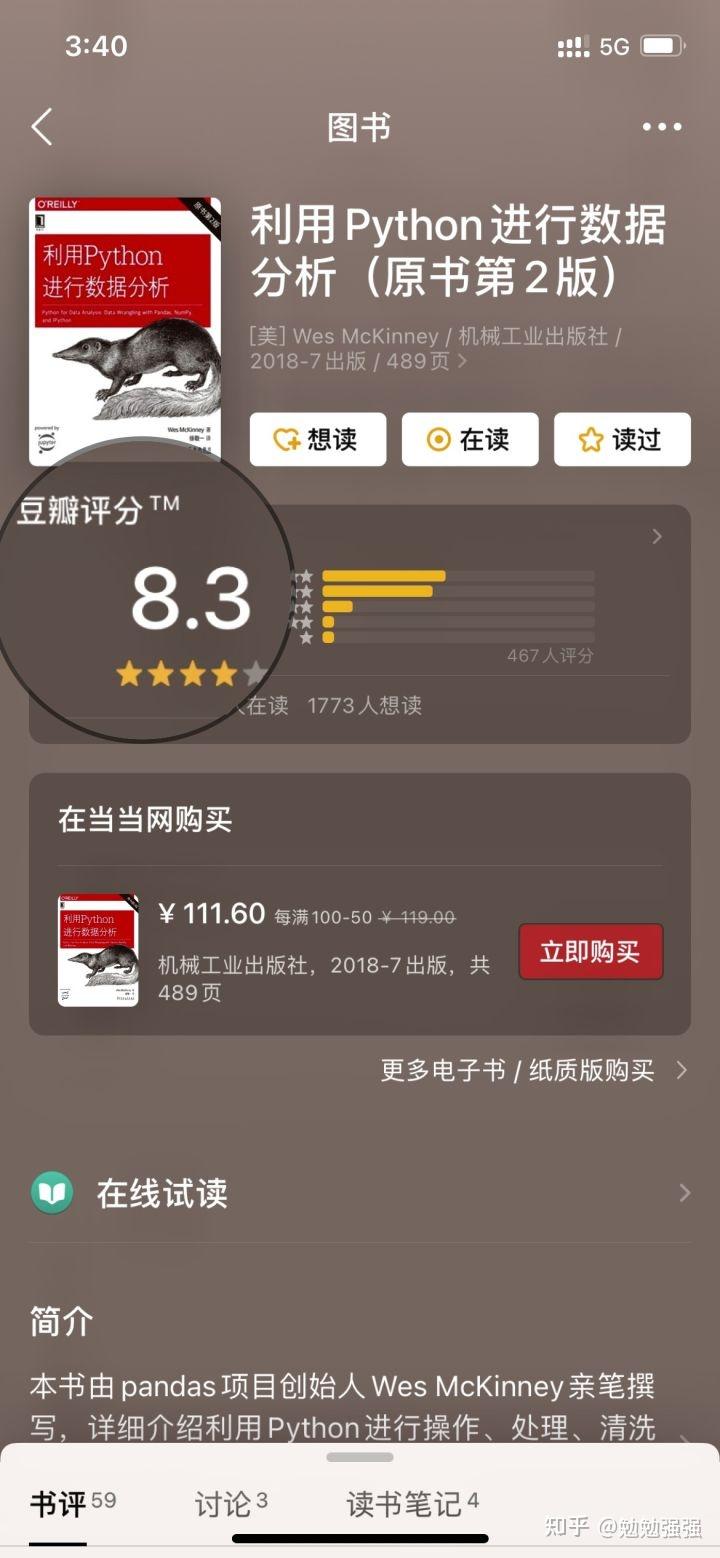Tap 立即购买 to buy now

[591, 951]
